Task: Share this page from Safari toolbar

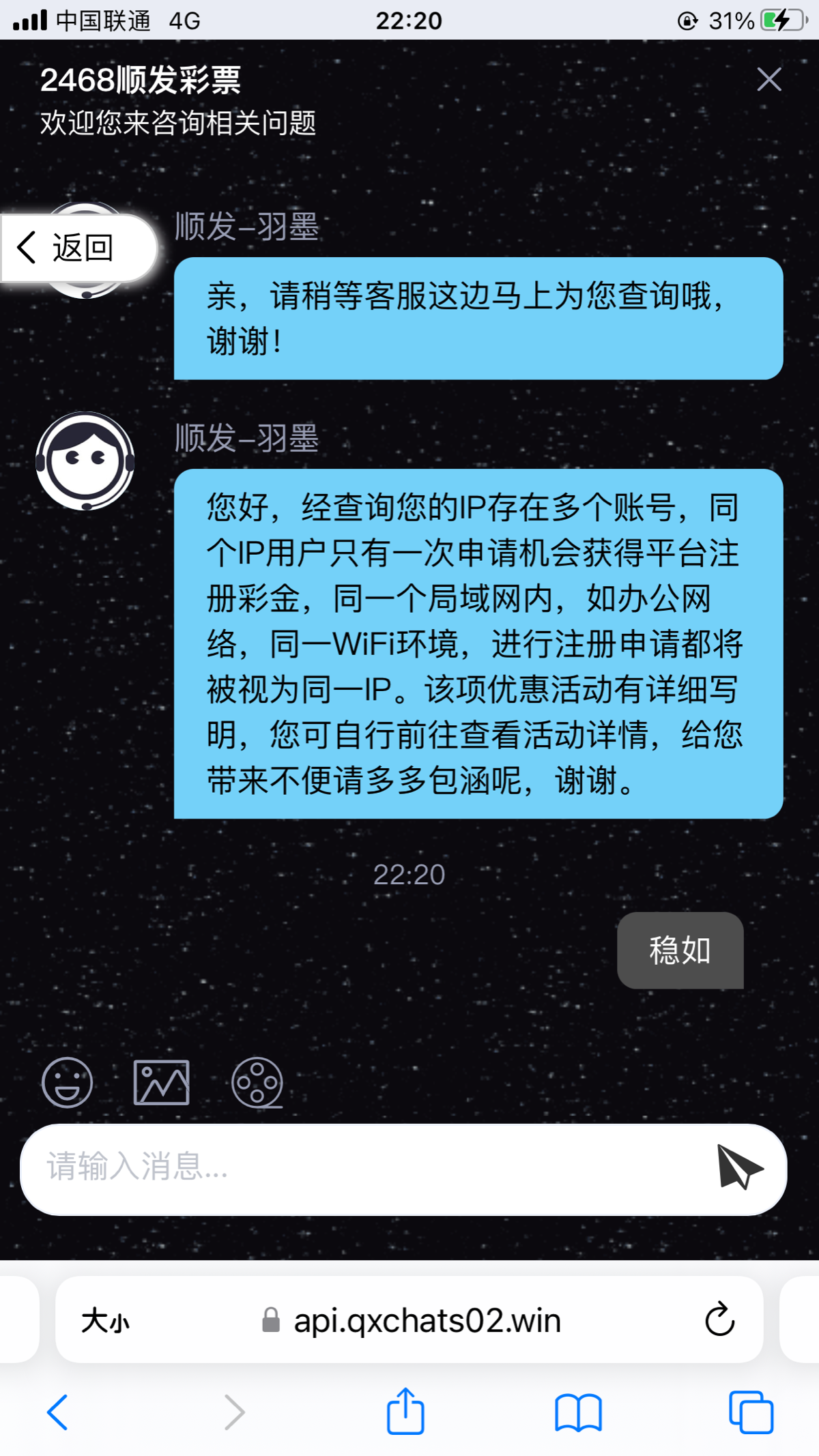Action: point(405,1411)
